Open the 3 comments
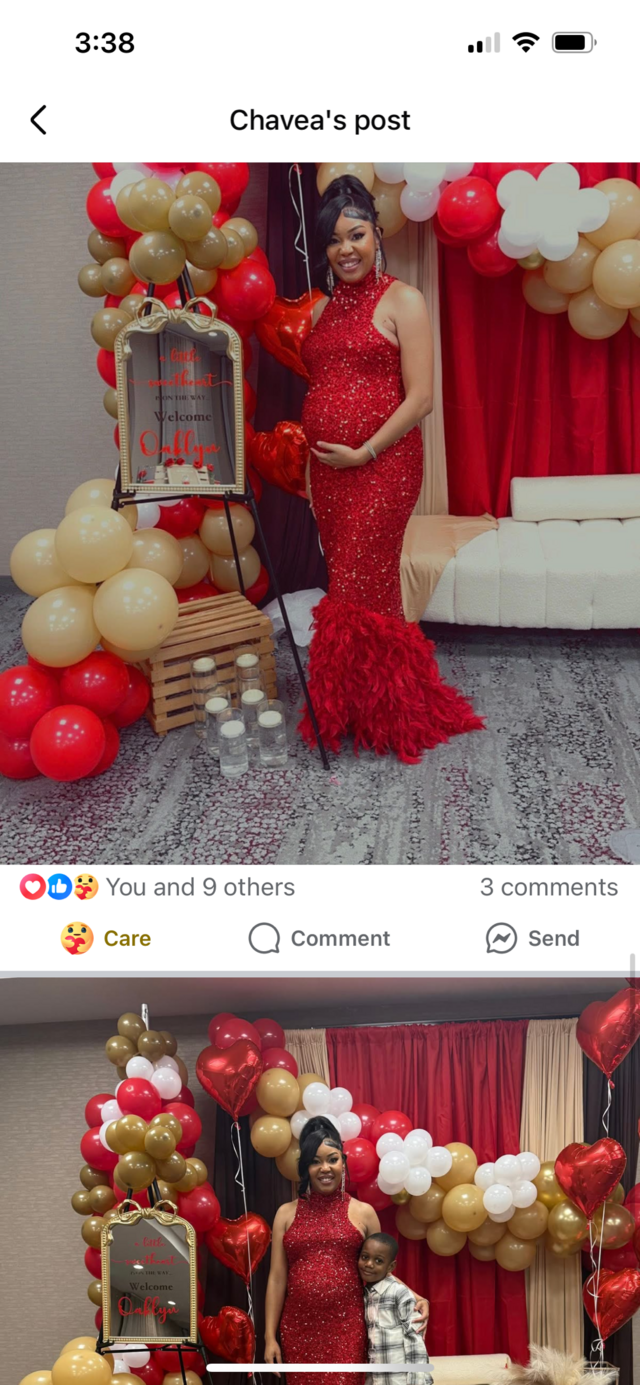640x1385 pixels. [x=548, y=887]
